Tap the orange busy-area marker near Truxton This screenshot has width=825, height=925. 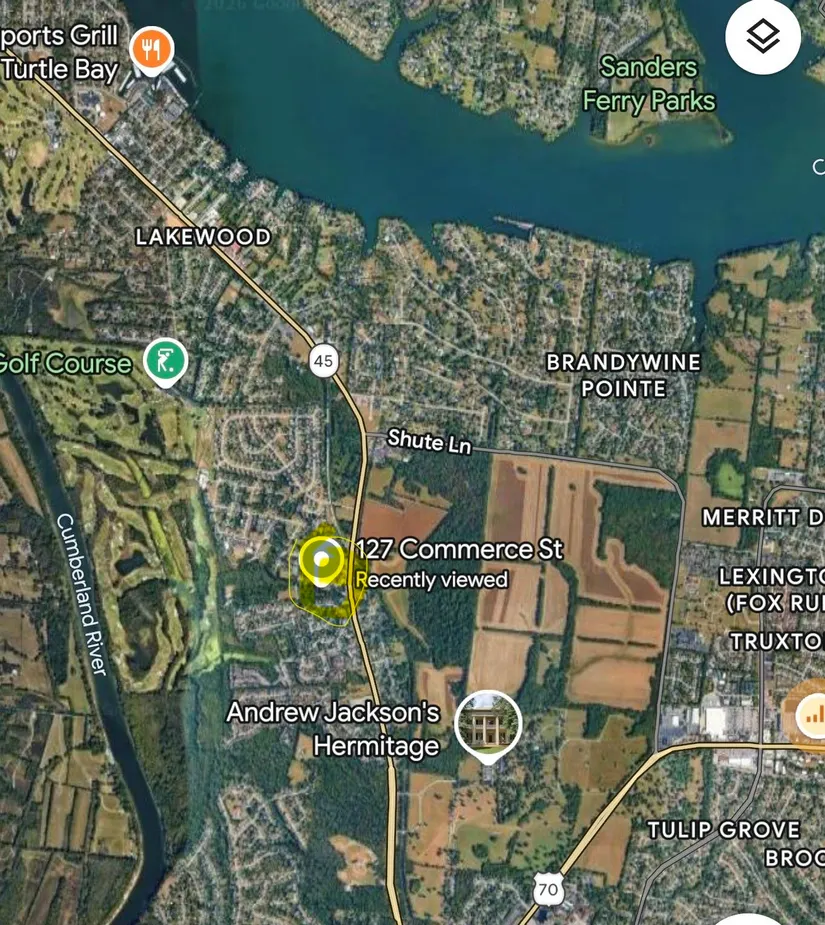pyautogui.click(x=812, y=714)
